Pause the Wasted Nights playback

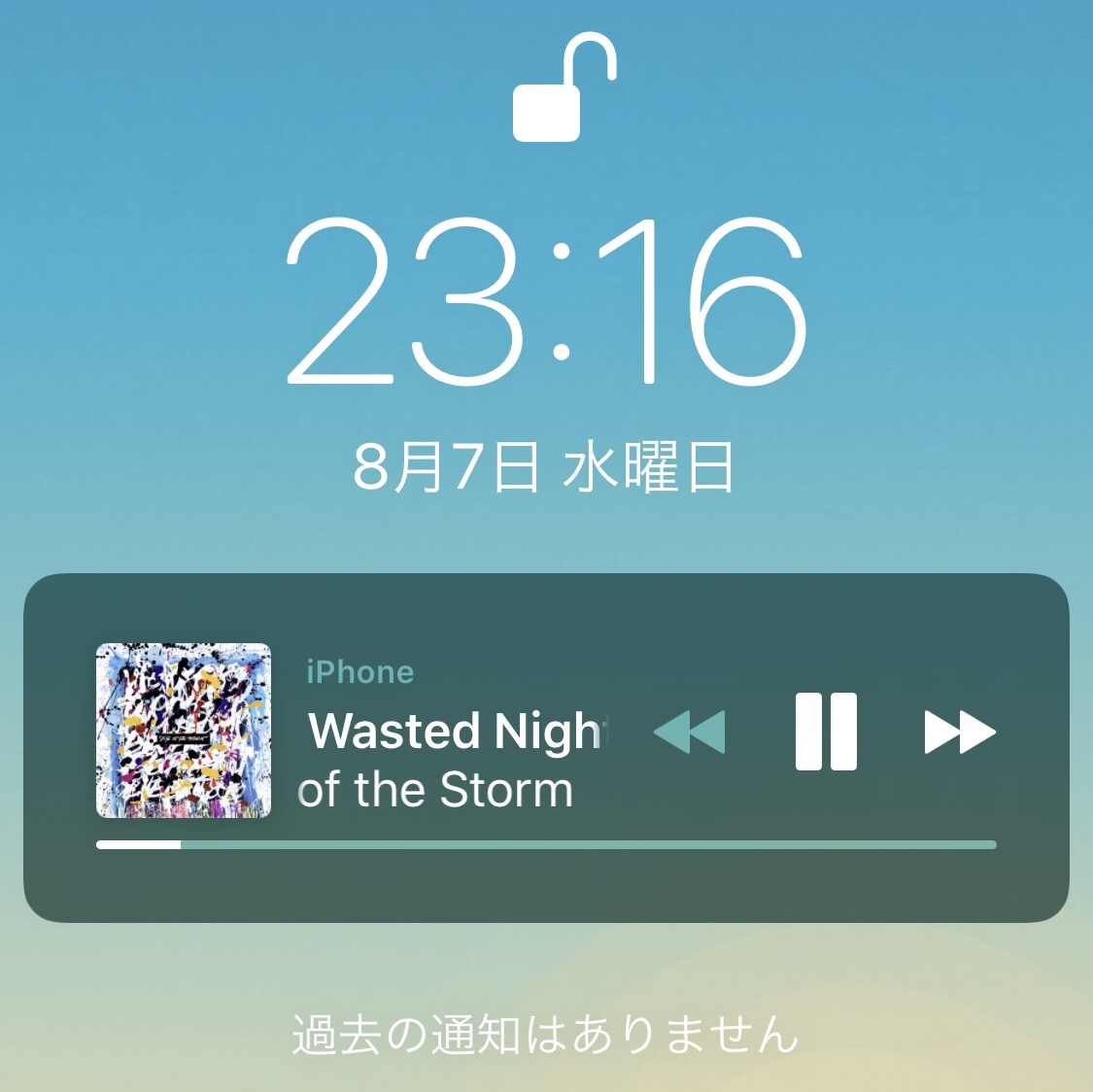pos(826,732)
